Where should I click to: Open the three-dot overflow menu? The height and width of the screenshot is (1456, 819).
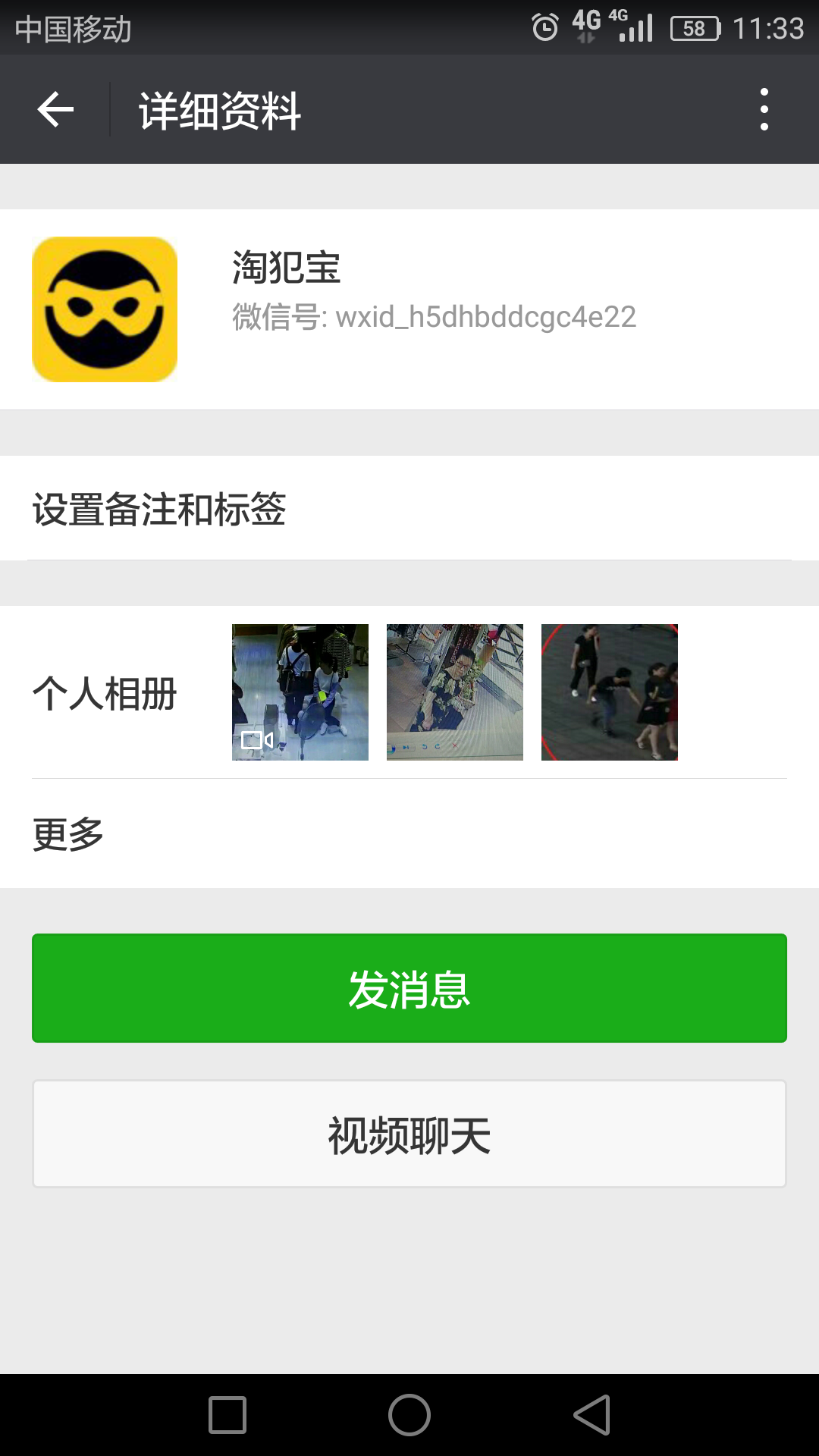(x=764, y=109)
